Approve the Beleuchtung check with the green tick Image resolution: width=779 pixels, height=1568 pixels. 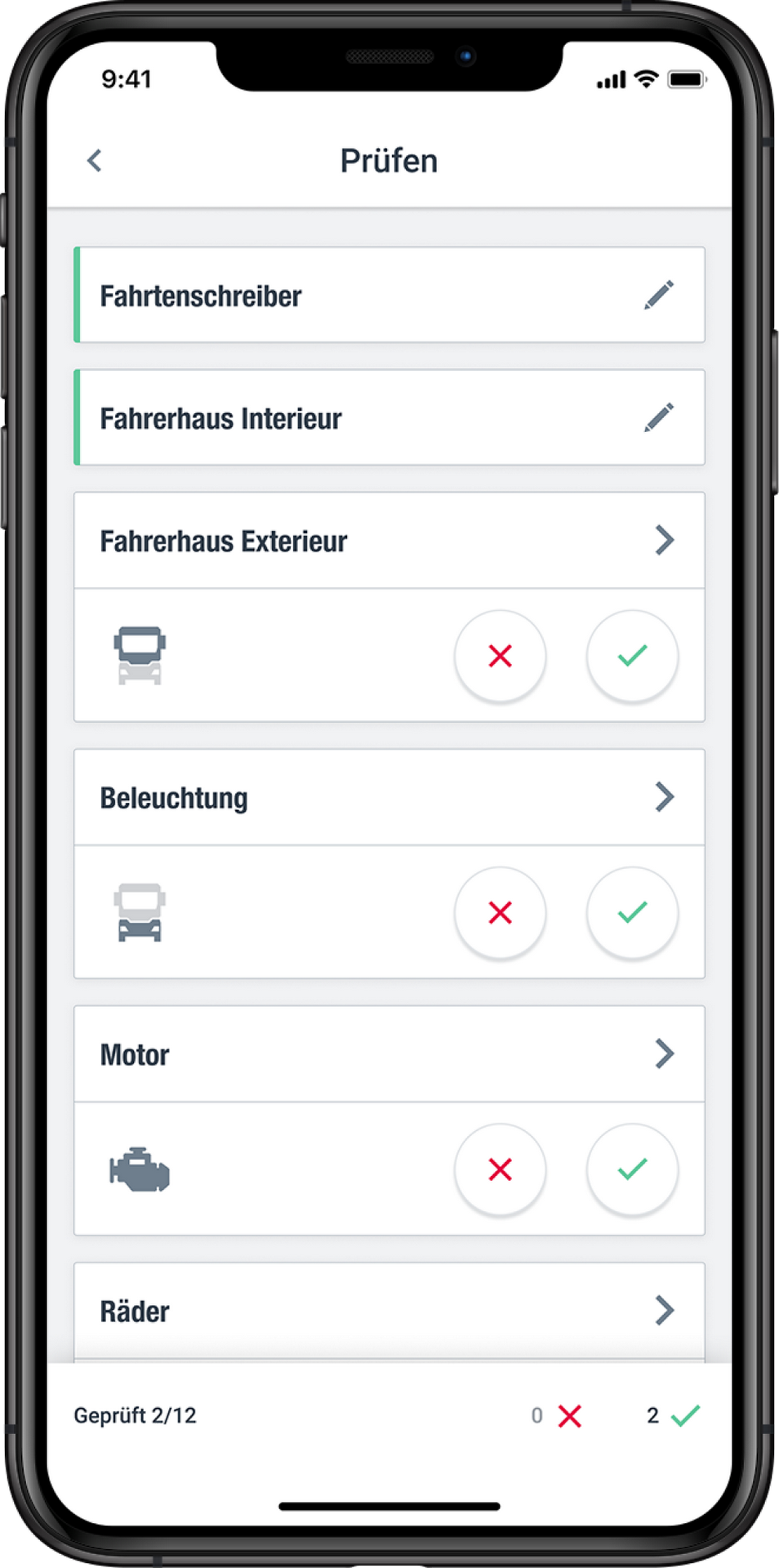(632, 912)
